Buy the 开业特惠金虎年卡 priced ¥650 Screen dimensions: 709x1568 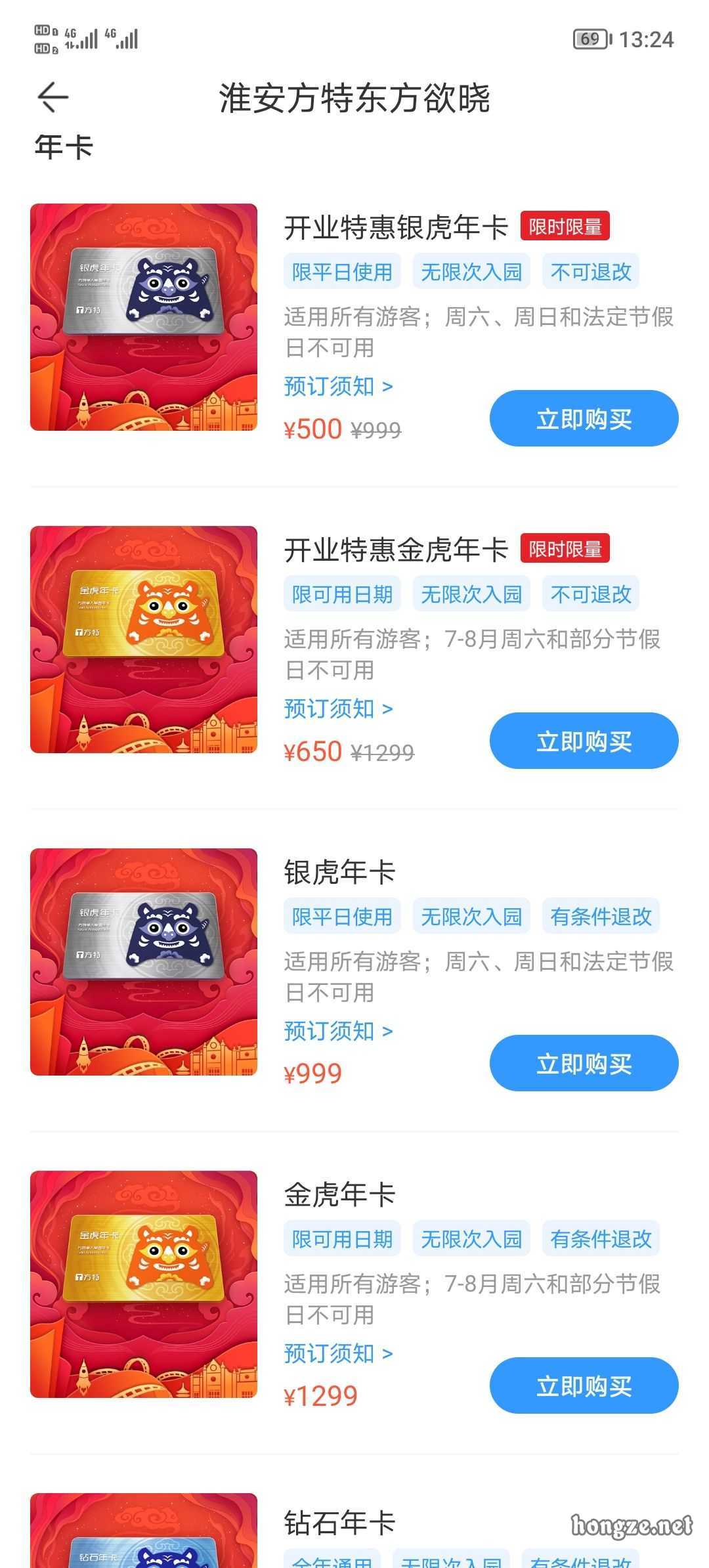[584, 741]
